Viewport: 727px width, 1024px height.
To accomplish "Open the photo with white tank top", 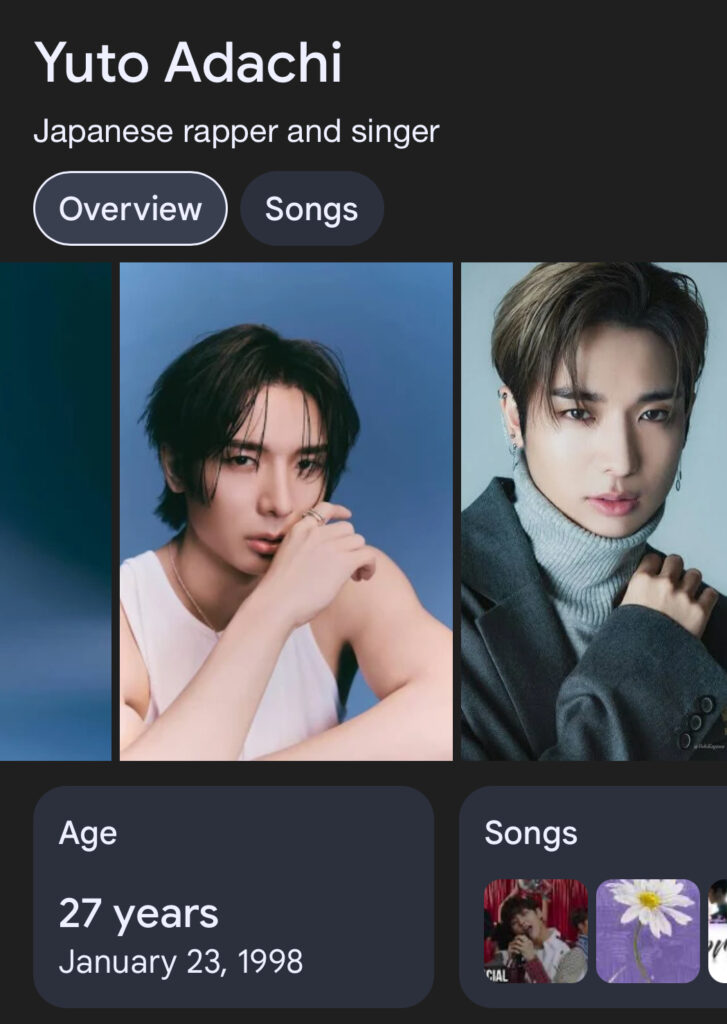I will 286,511.
